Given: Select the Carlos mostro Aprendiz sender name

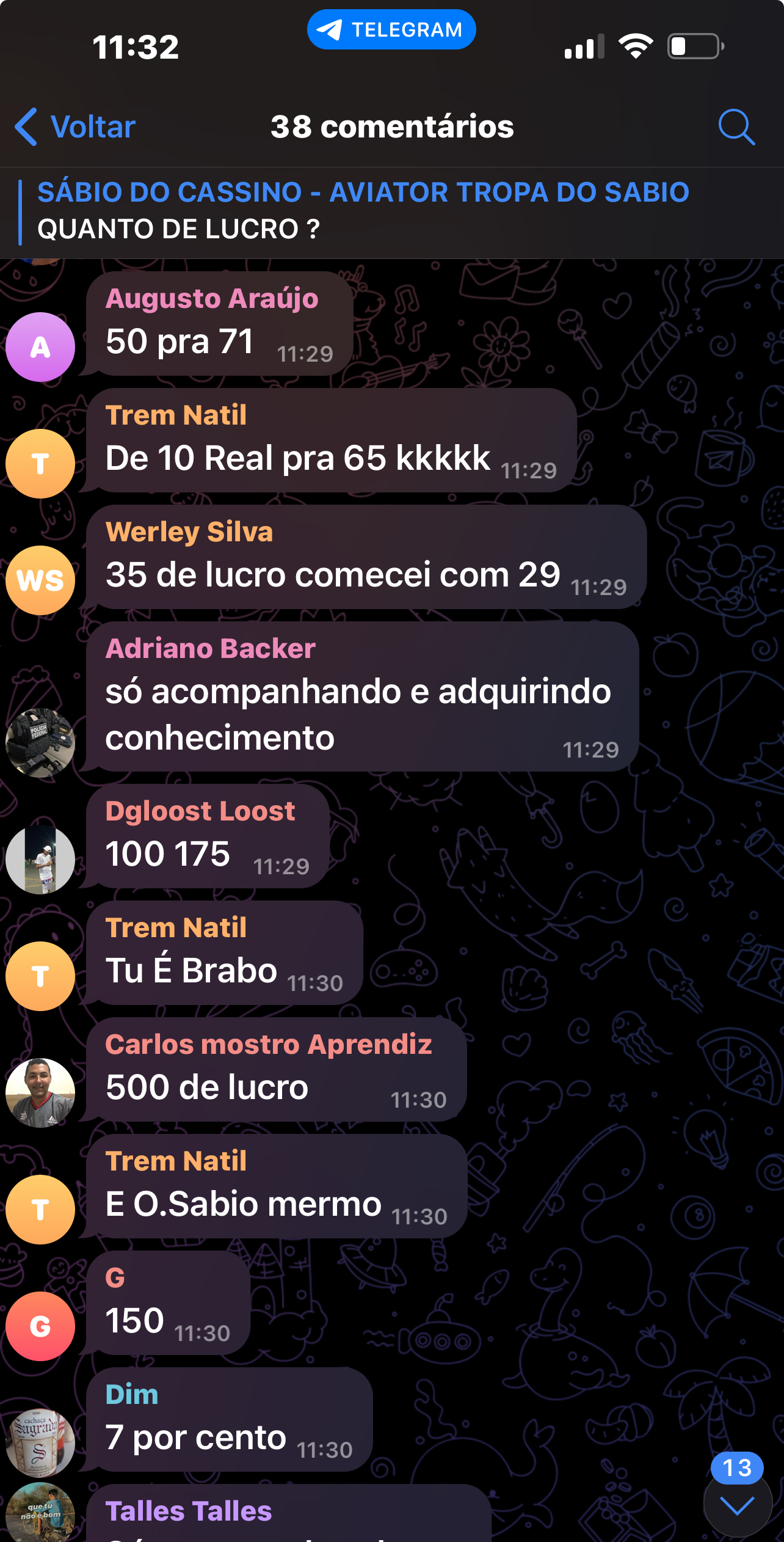Looking at the screenshot, I should [x=269, y=1045].
